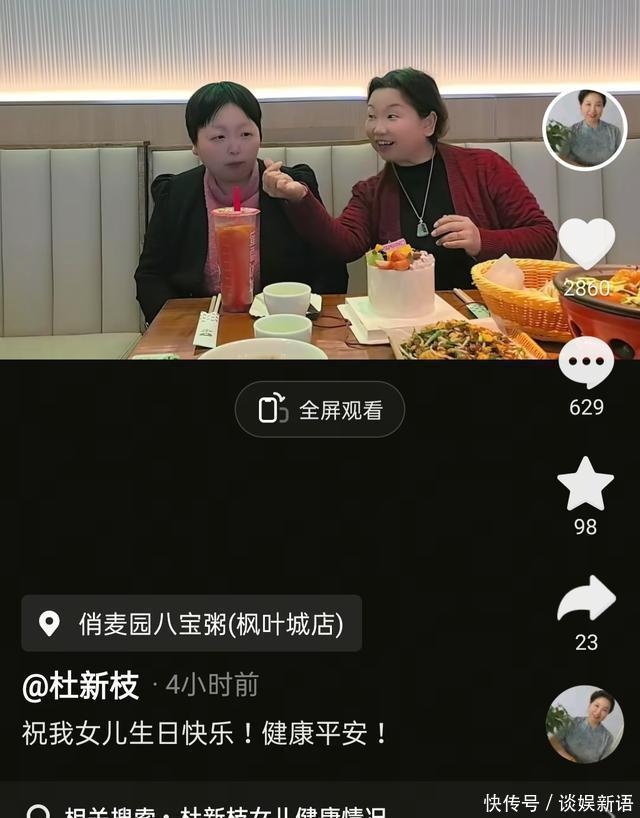
Task: Open the comments section
Action: tap(586, 363)
